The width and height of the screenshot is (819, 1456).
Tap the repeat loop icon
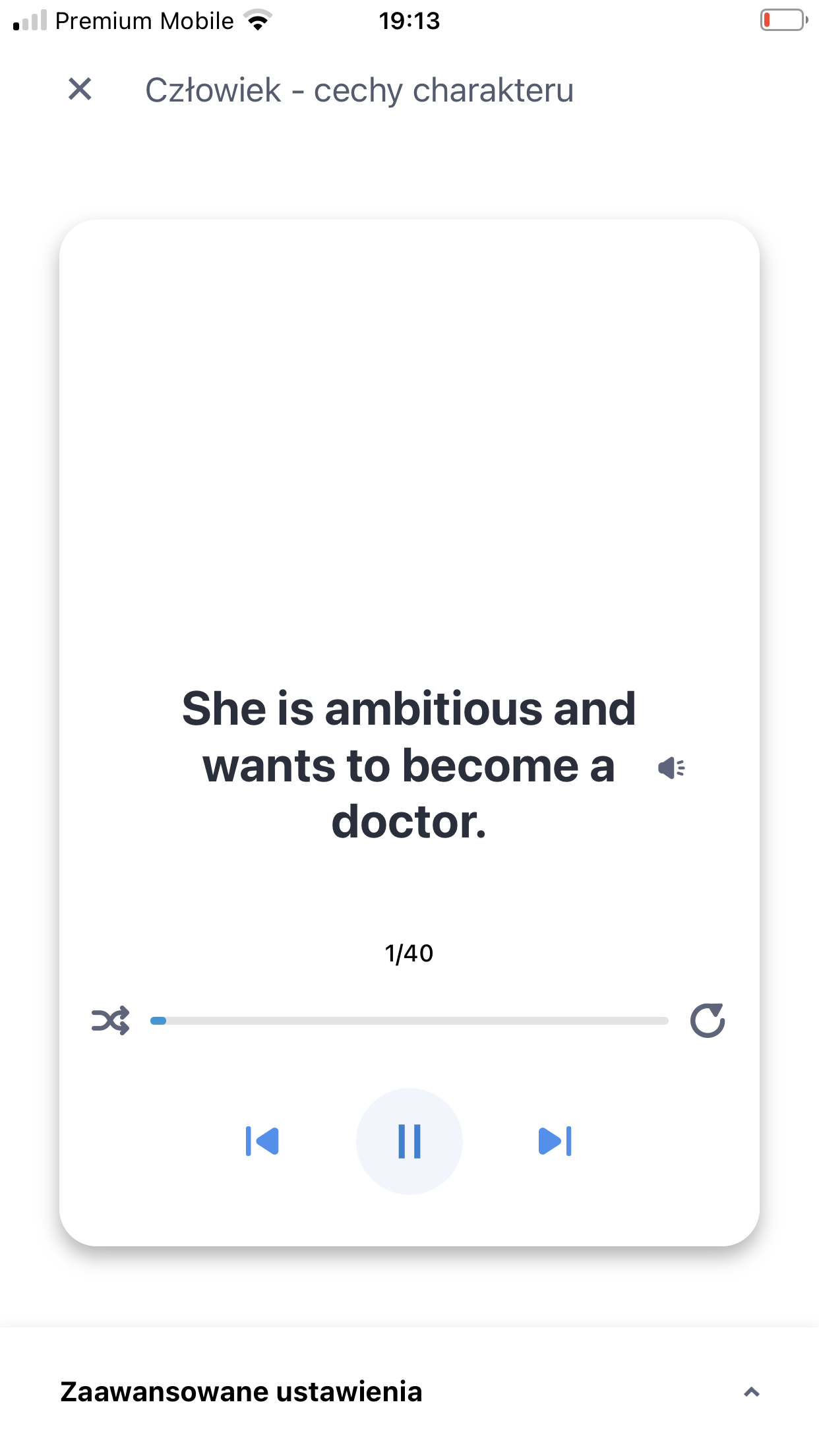(x=707, y=1021)
